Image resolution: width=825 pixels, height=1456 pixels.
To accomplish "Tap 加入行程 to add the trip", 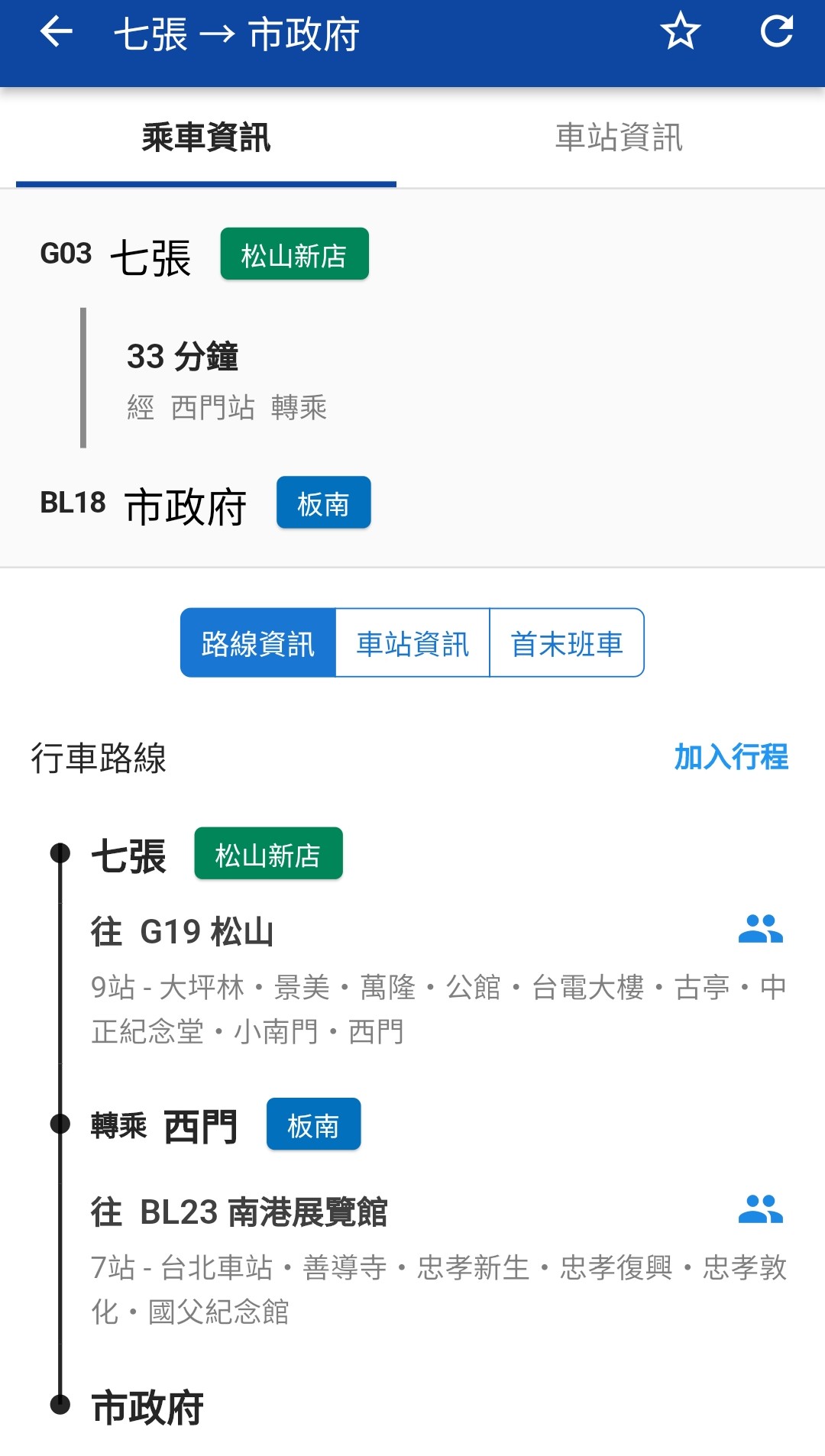I will coord(730,757).
